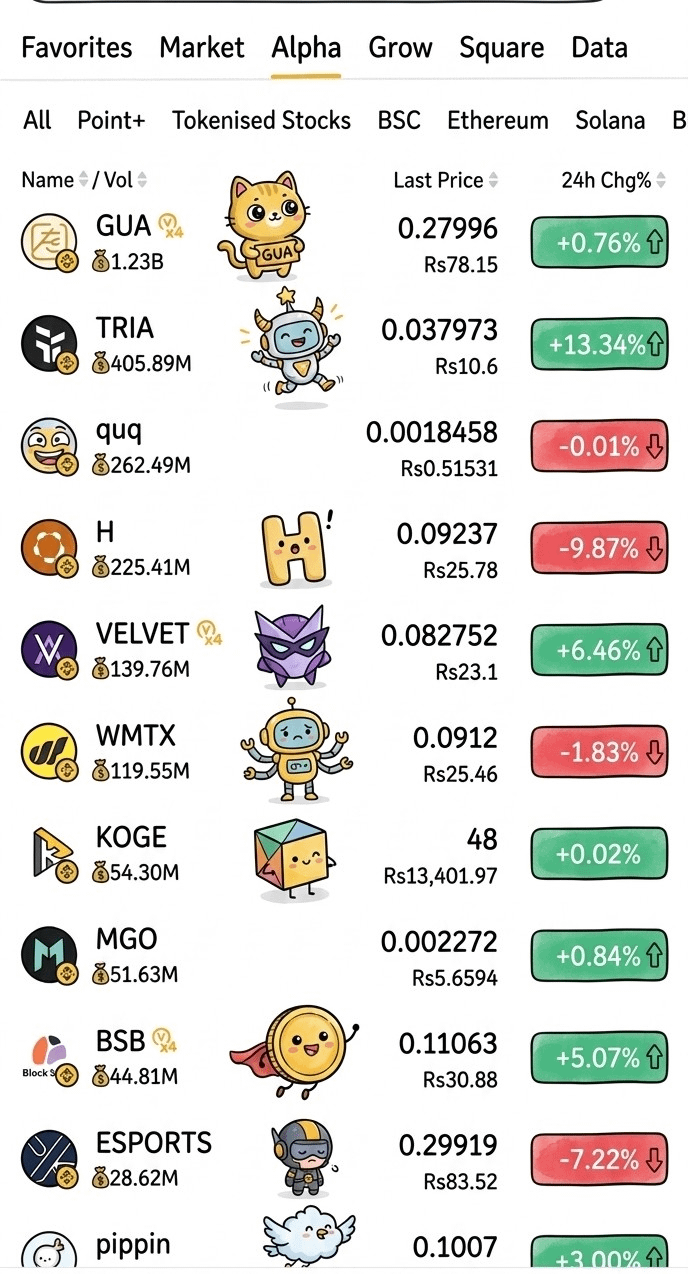Switch to the Square tab
Image resolution: width=688 pixels, height=1274 pixels.
coord(501,48)
